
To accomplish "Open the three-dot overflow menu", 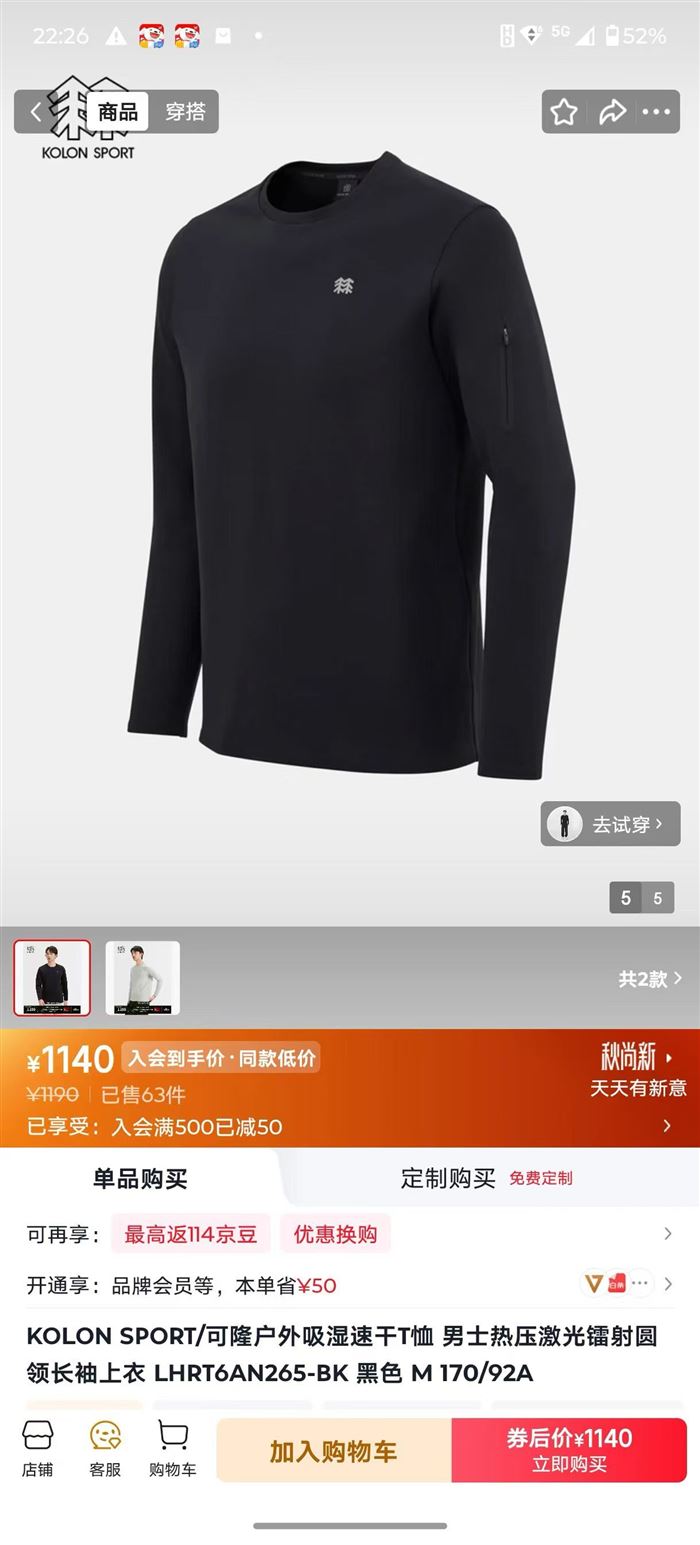I will [x=656, y=112].
